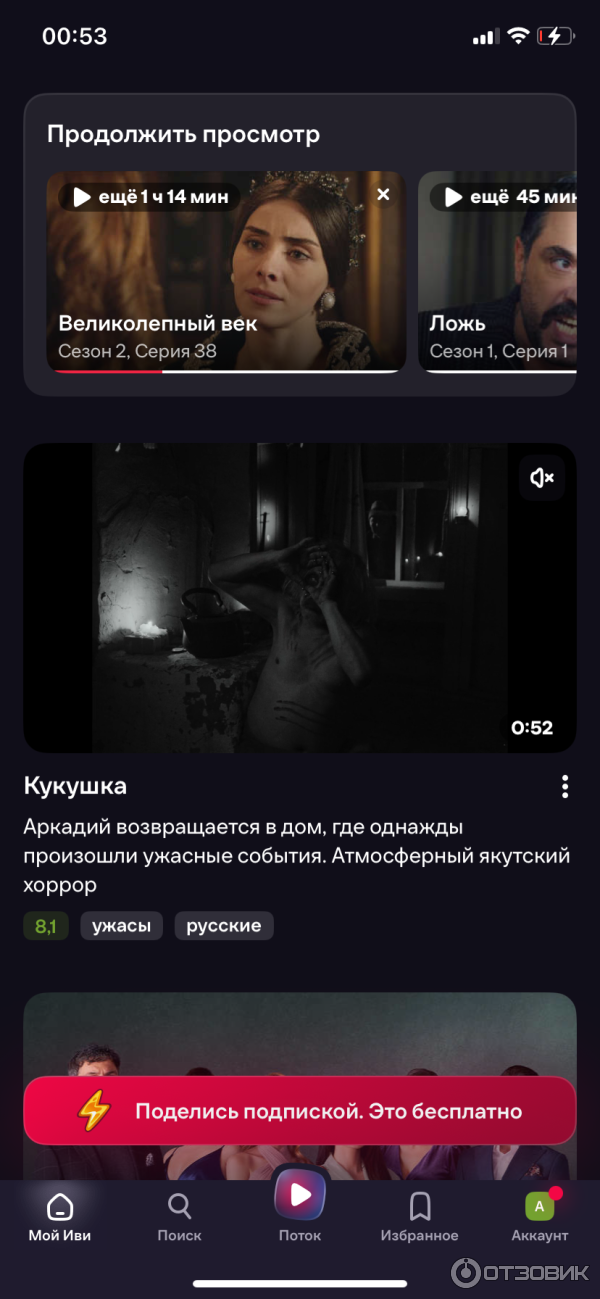The height and width of the screenshot is (1299, 600).
Task: Switch to the Избранное tab
Action: click(x=420, y=1217)
